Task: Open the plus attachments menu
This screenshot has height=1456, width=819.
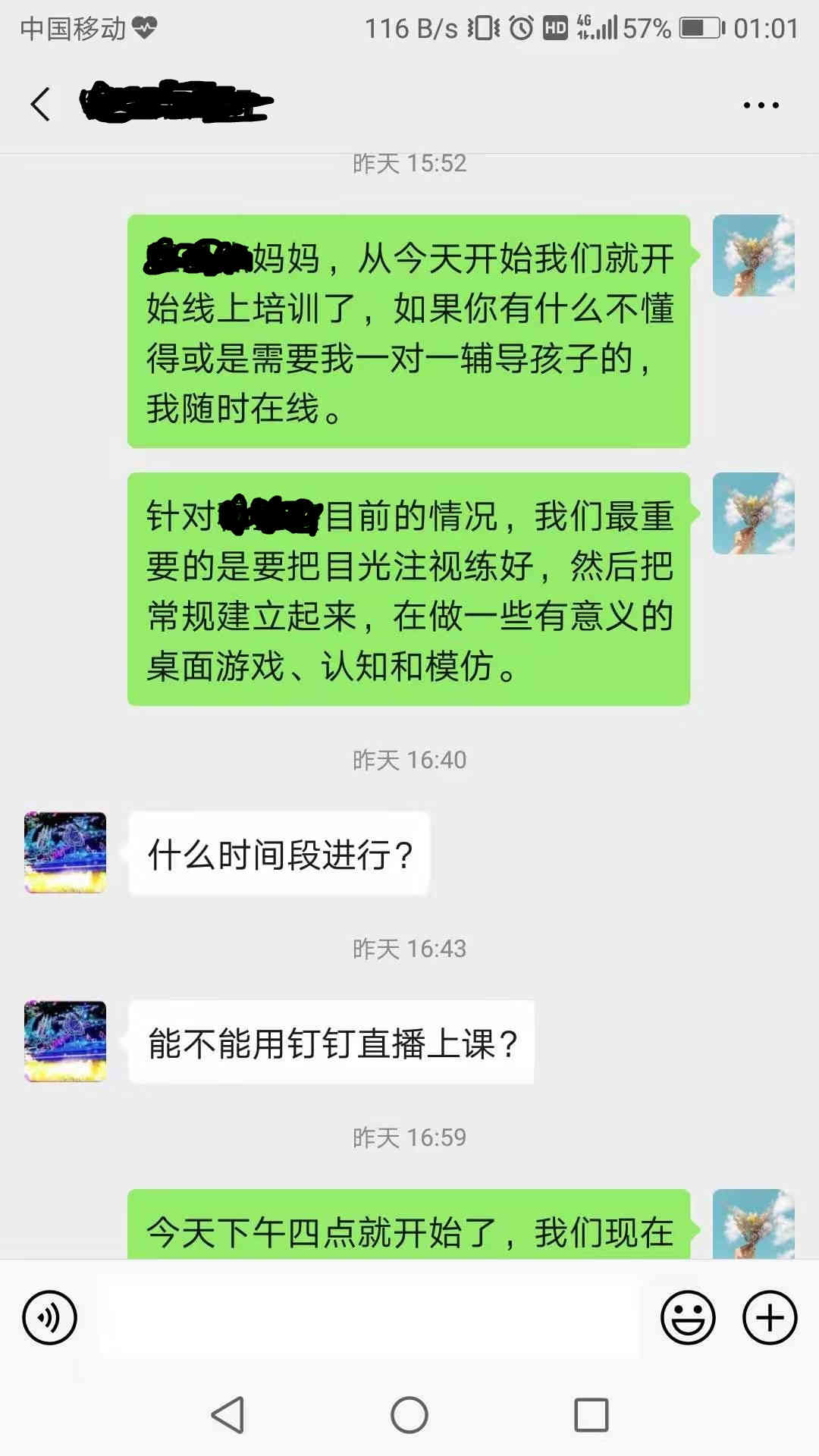Action: (769, 1317)
